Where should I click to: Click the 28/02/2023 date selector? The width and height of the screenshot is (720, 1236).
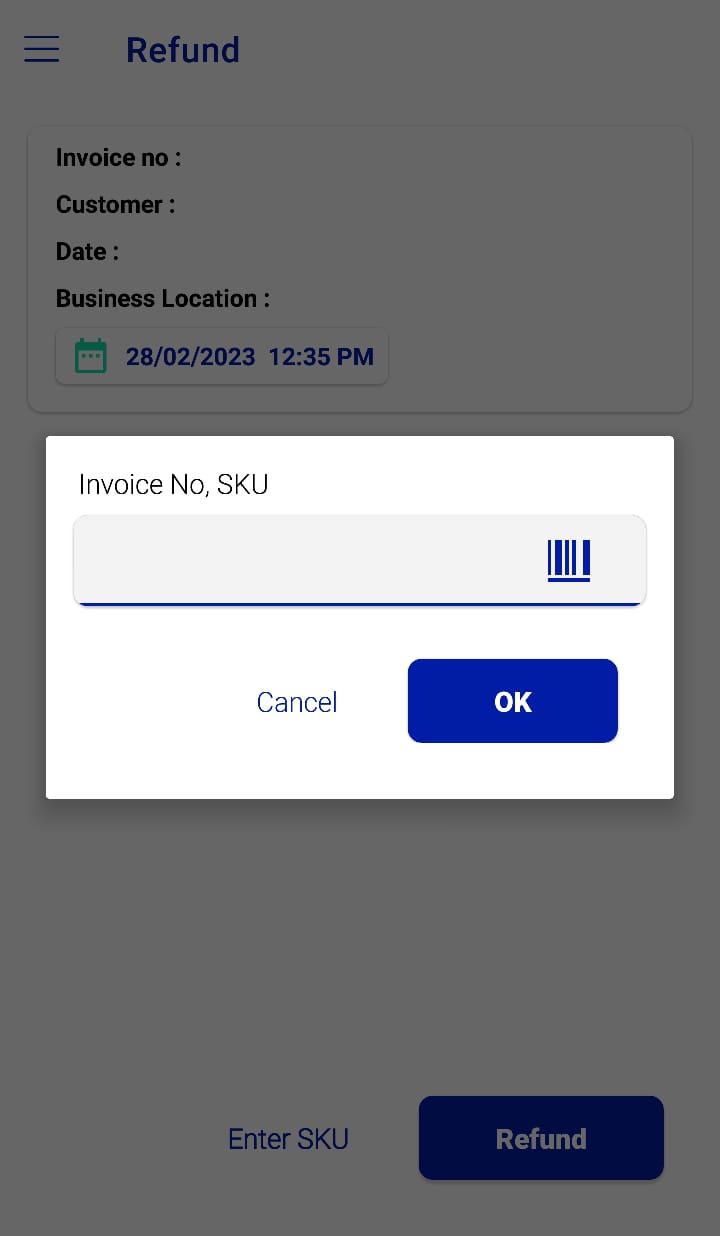tap(190, 356)
